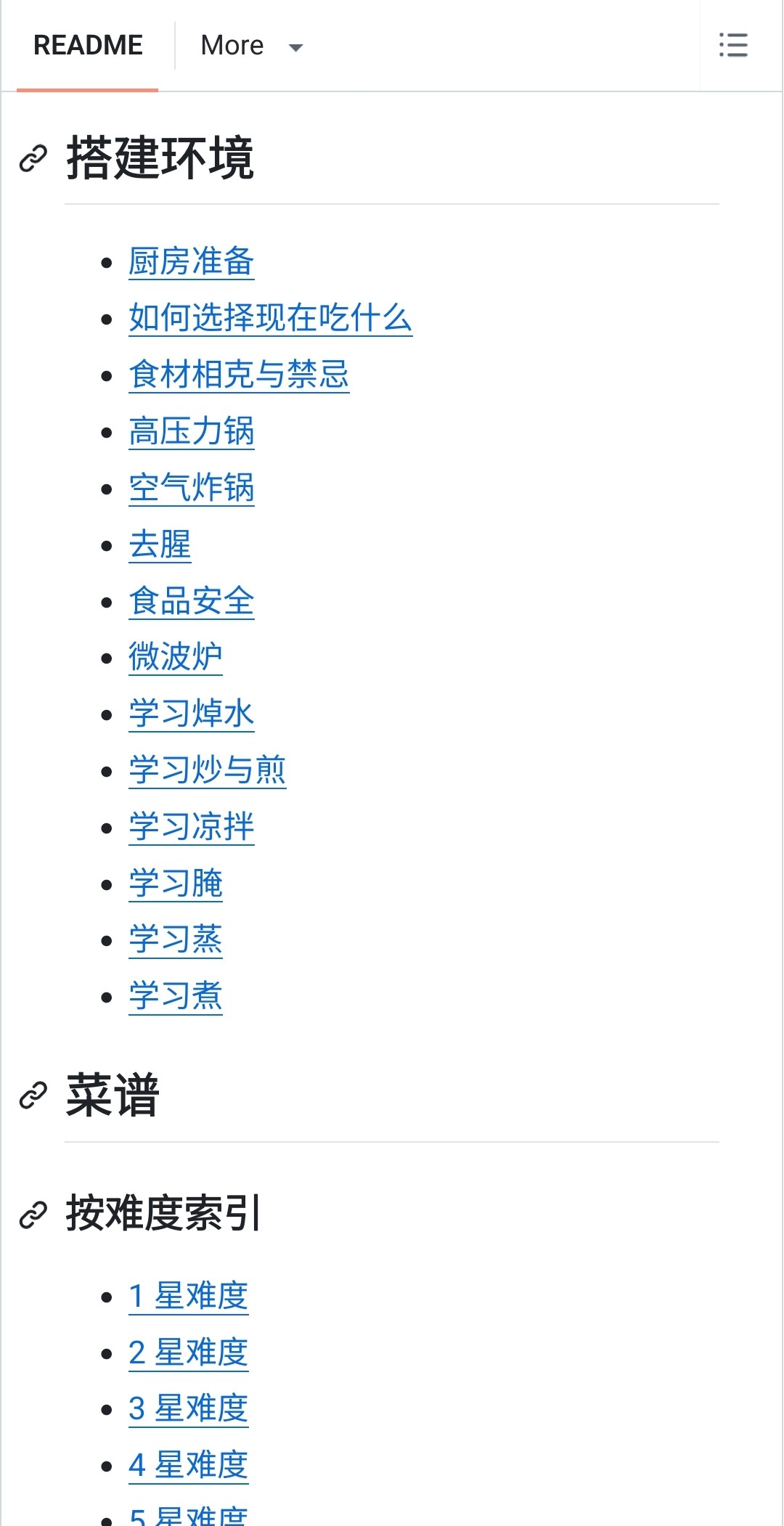This screenshot has width=784, height=1526.
Task: Open the 高压力锅 link
Action: [x=192, y=432]
